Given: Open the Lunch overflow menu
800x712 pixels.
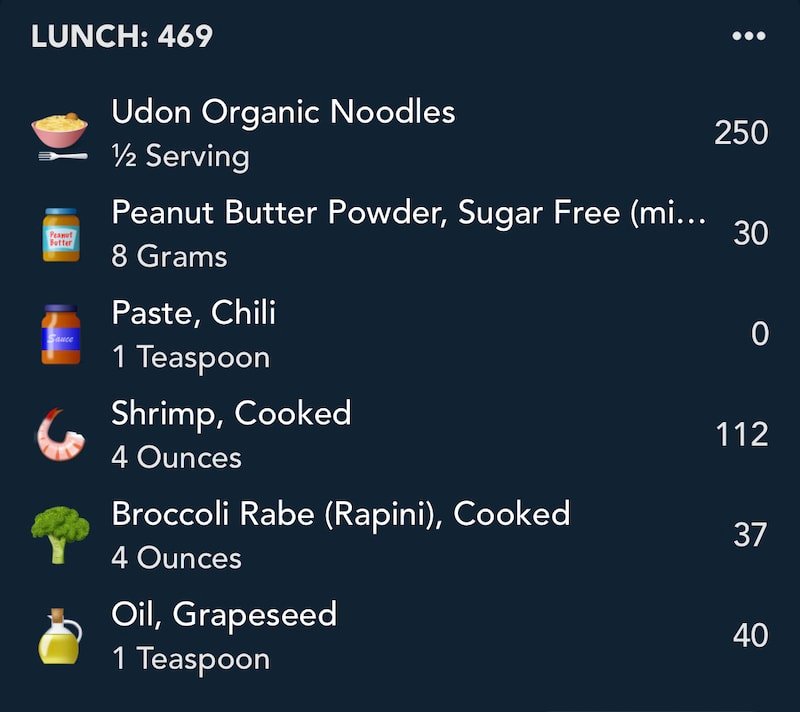Looking at the screenshot, I should click(x=748, y=37).
